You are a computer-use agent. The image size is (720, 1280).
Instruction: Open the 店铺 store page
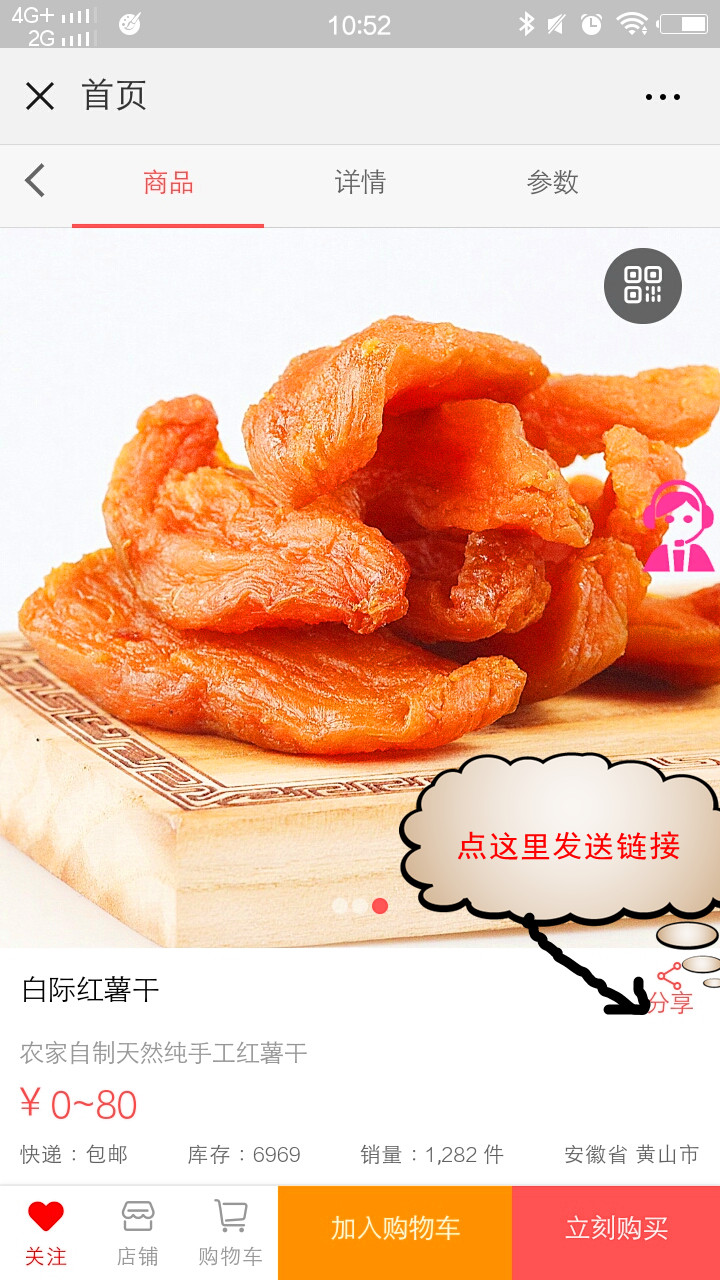138,1232
